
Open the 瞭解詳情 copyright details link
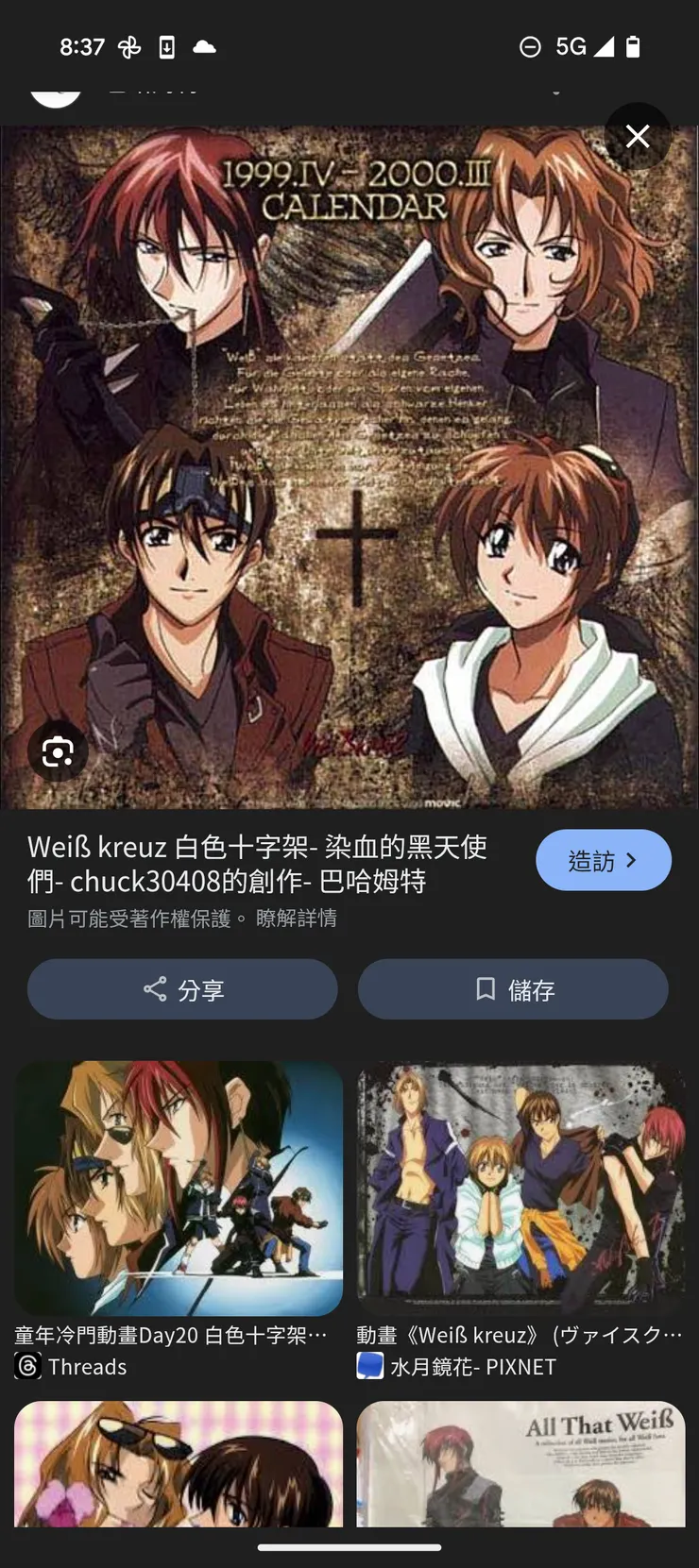click(295, 917)
